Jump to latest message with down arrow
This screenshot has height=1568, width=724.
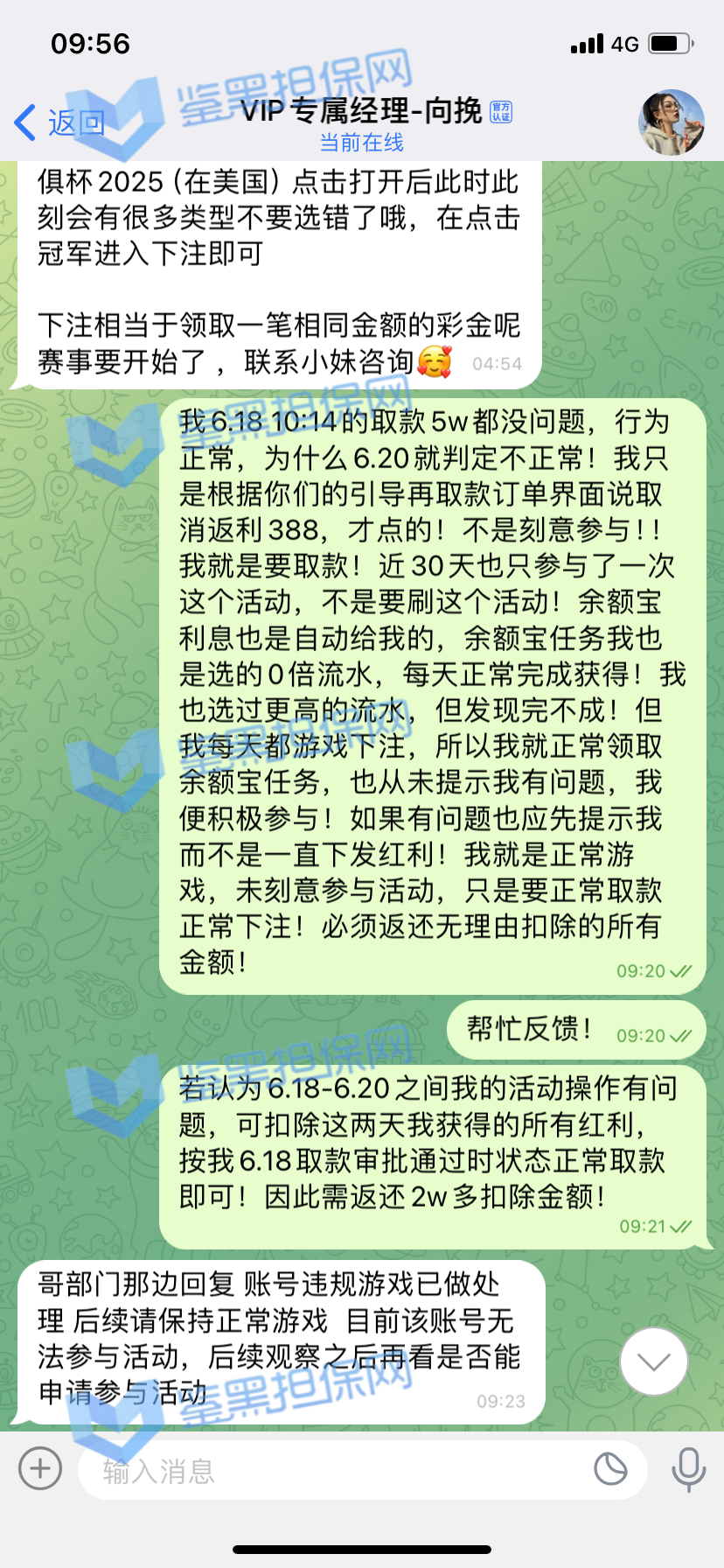[x=653, y=1361]
